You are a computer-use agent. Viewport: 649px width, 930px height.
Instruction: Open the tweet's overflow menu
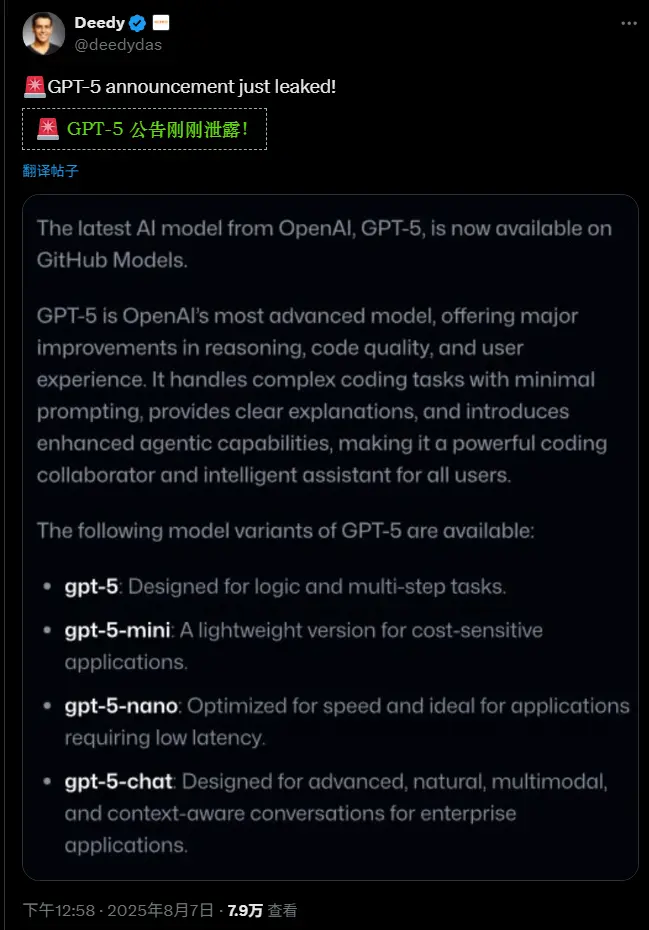point(628,22)
